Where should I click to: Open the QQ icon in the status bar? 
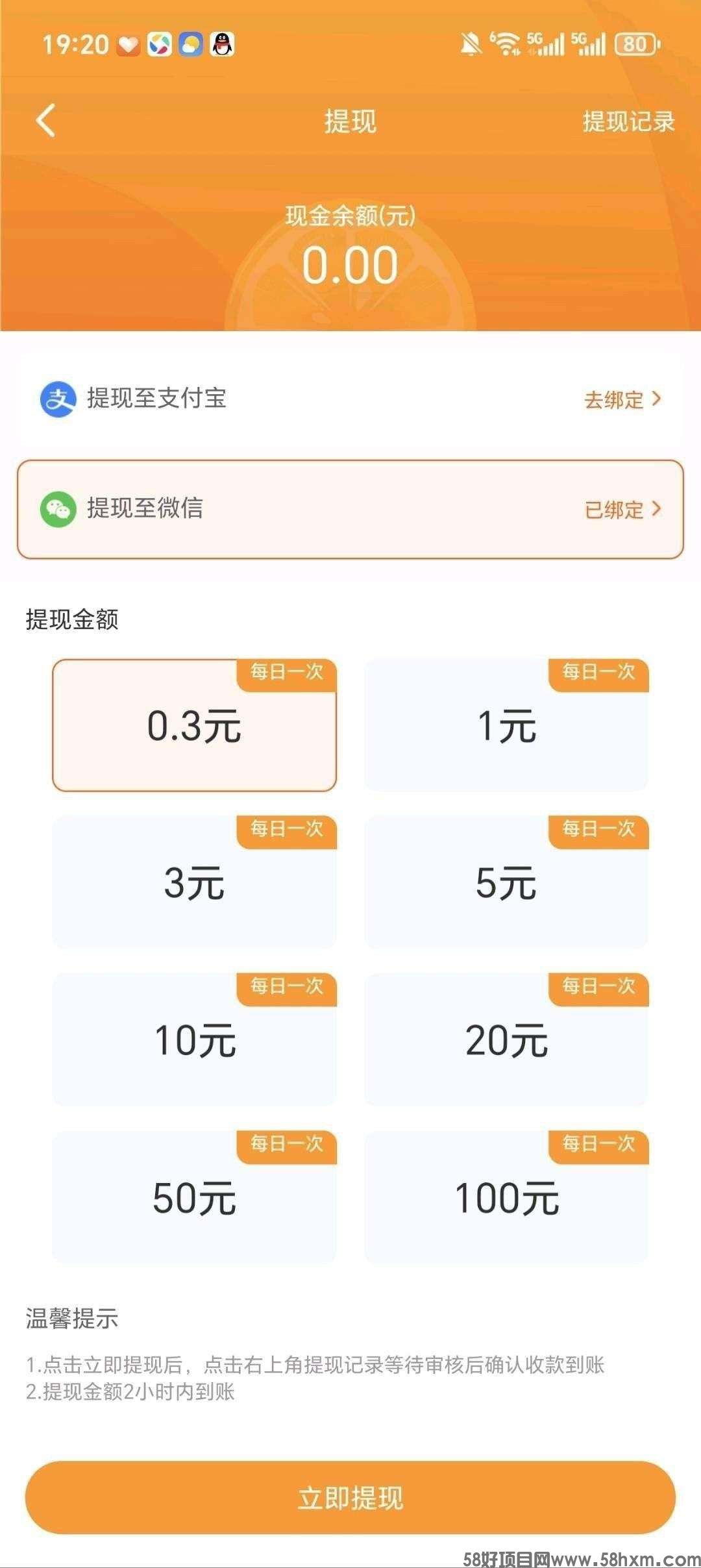pyautogui.click(x=221, y=44)
